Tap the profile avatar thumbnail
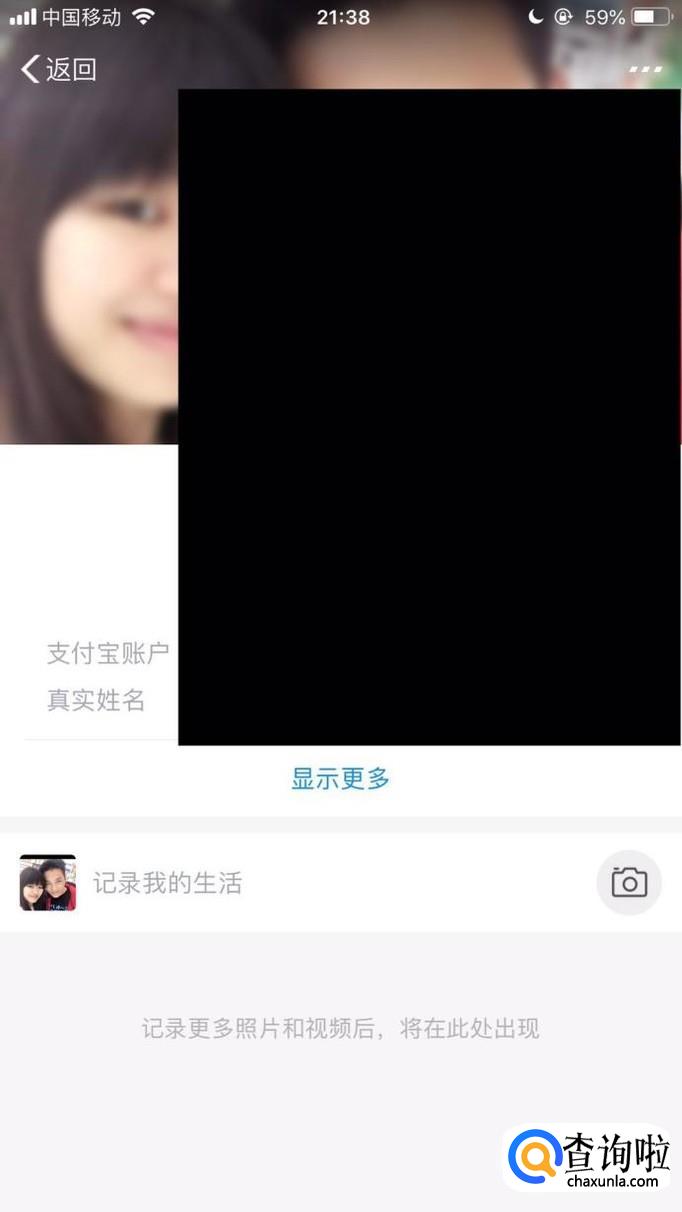Screen dimensions: 682x1212 pyautogui.click(x=48, y=883)
